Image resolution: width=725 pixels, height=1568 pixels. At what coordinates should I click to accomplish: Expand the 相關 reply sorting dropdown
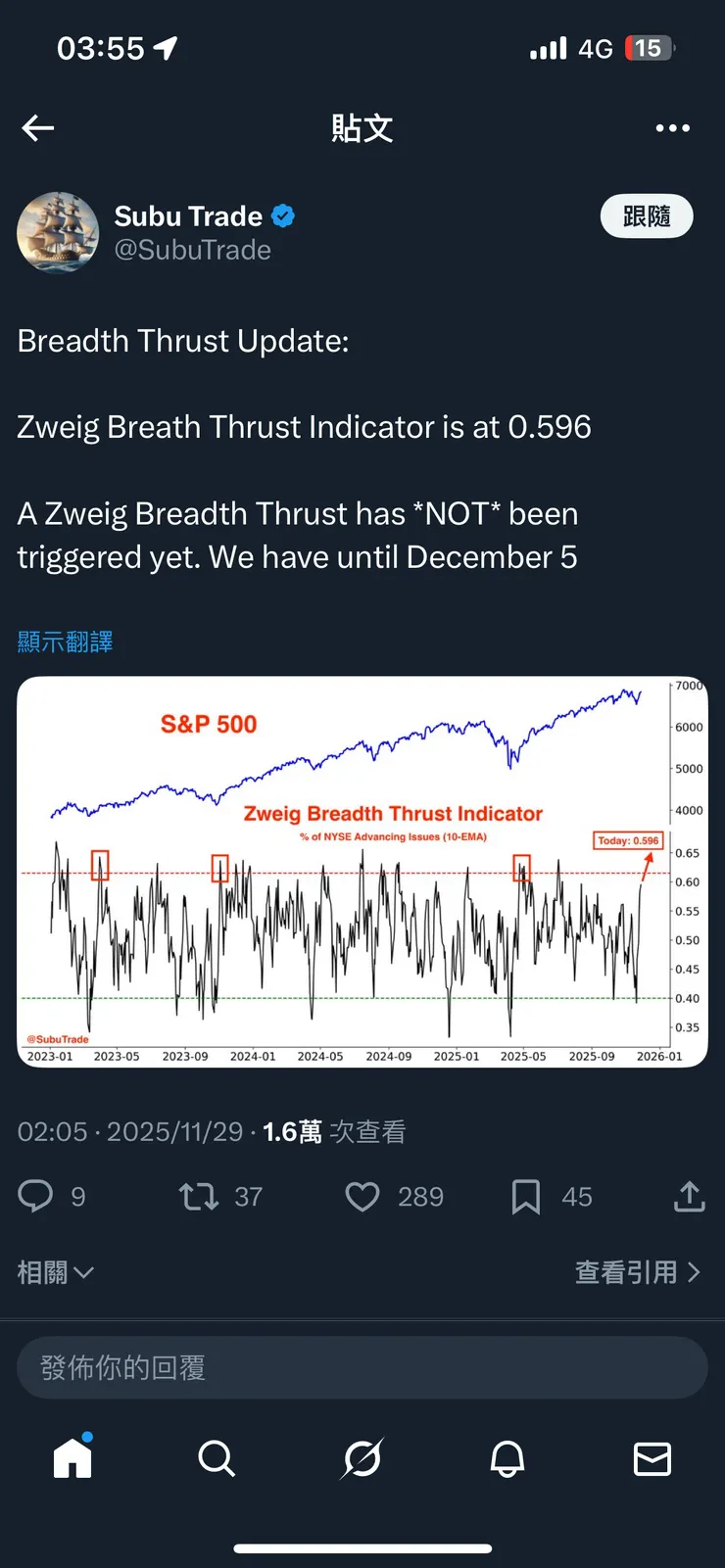(x=56, y=1272)
